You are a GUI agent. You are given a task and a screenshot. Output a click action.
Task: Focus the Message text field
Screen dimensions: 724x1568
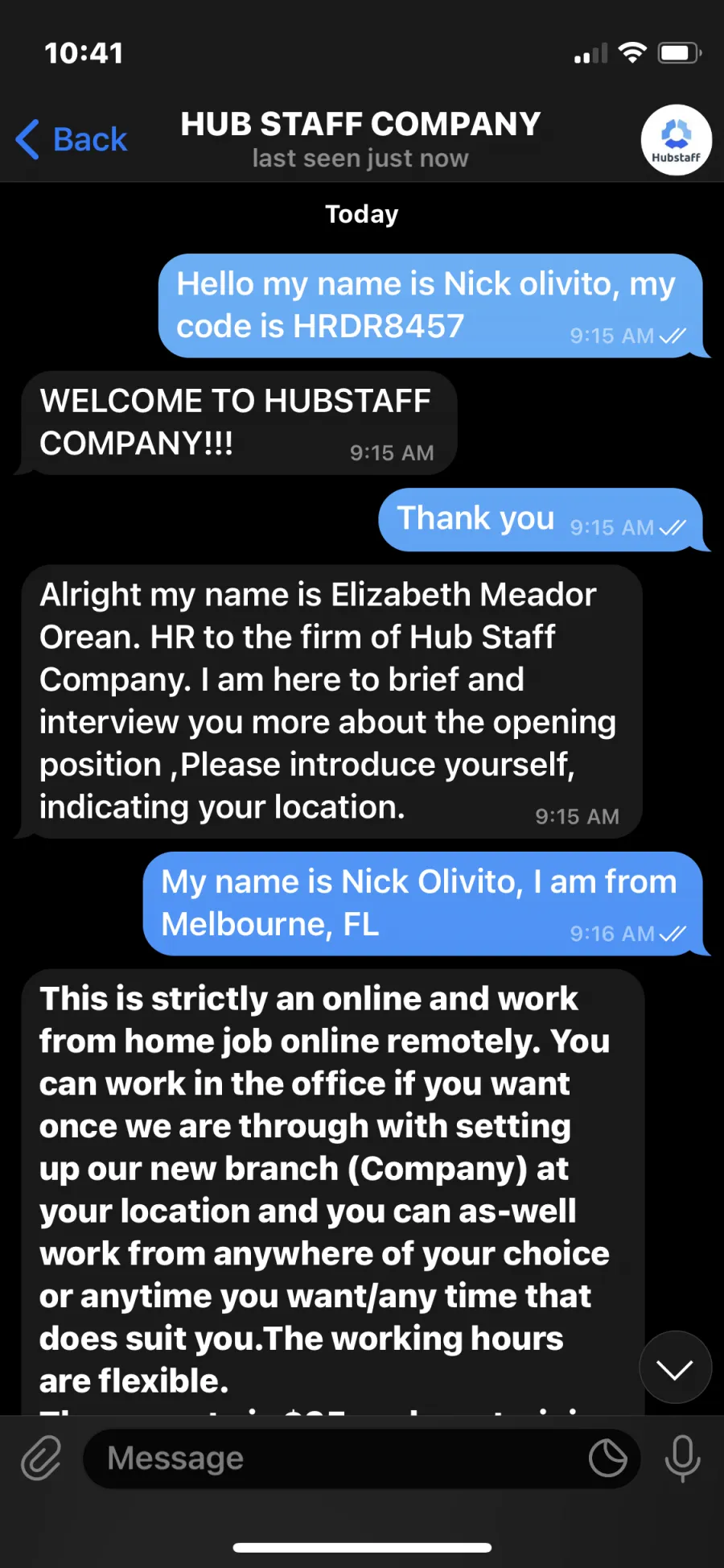click(338, 1459)
